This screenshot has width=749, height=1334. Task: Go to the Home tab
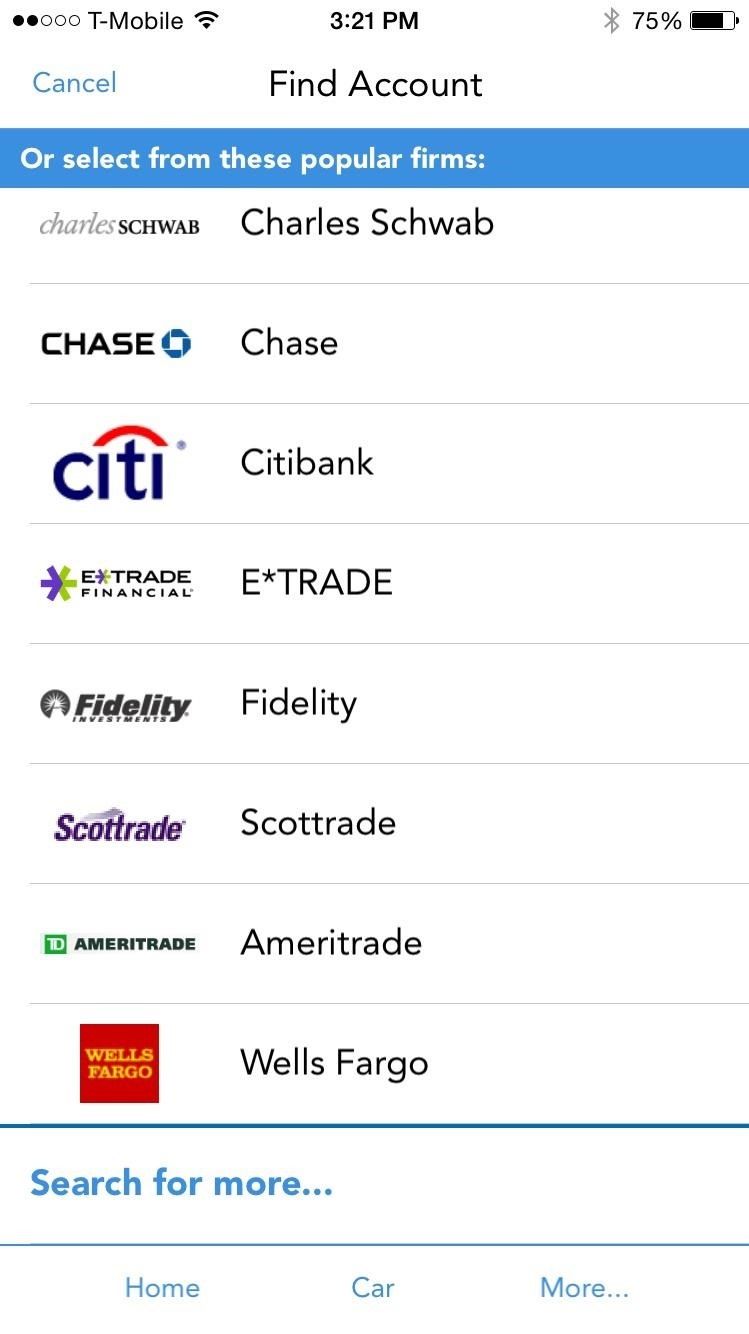point(162,1288)
